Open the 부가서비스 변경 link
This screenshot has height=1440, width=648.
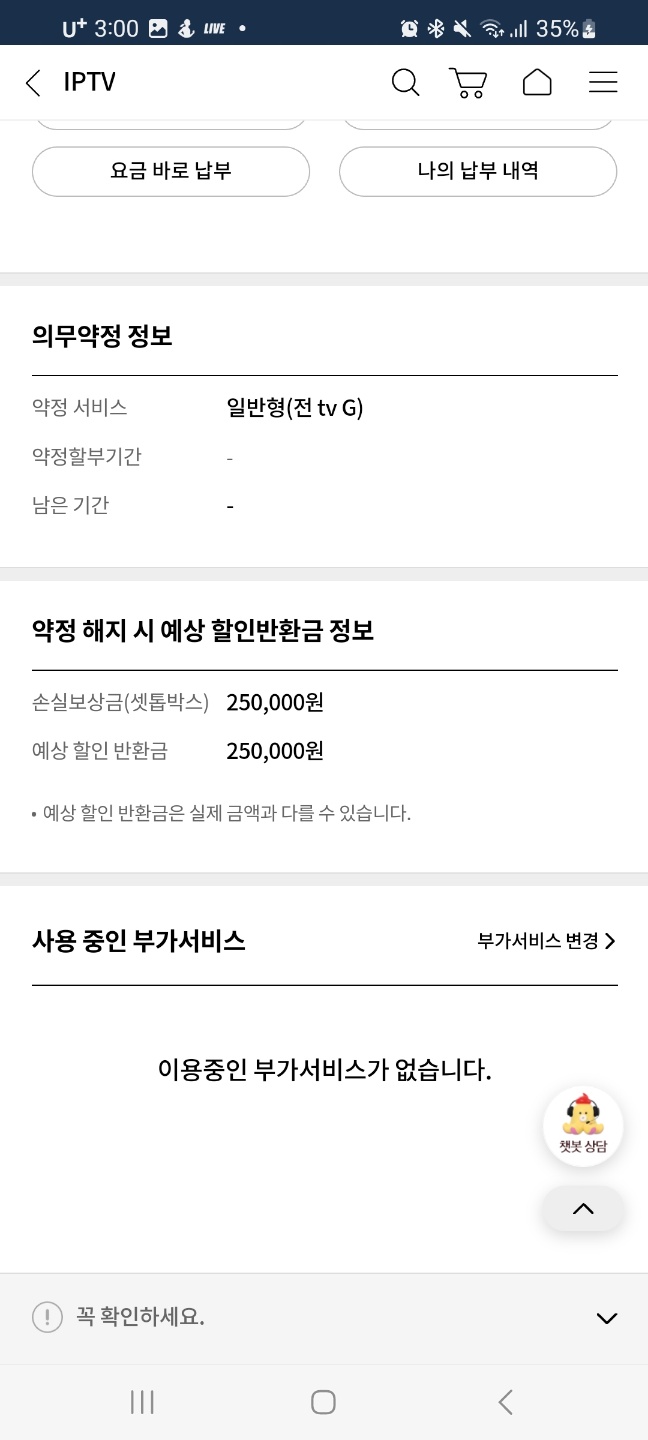546,941
